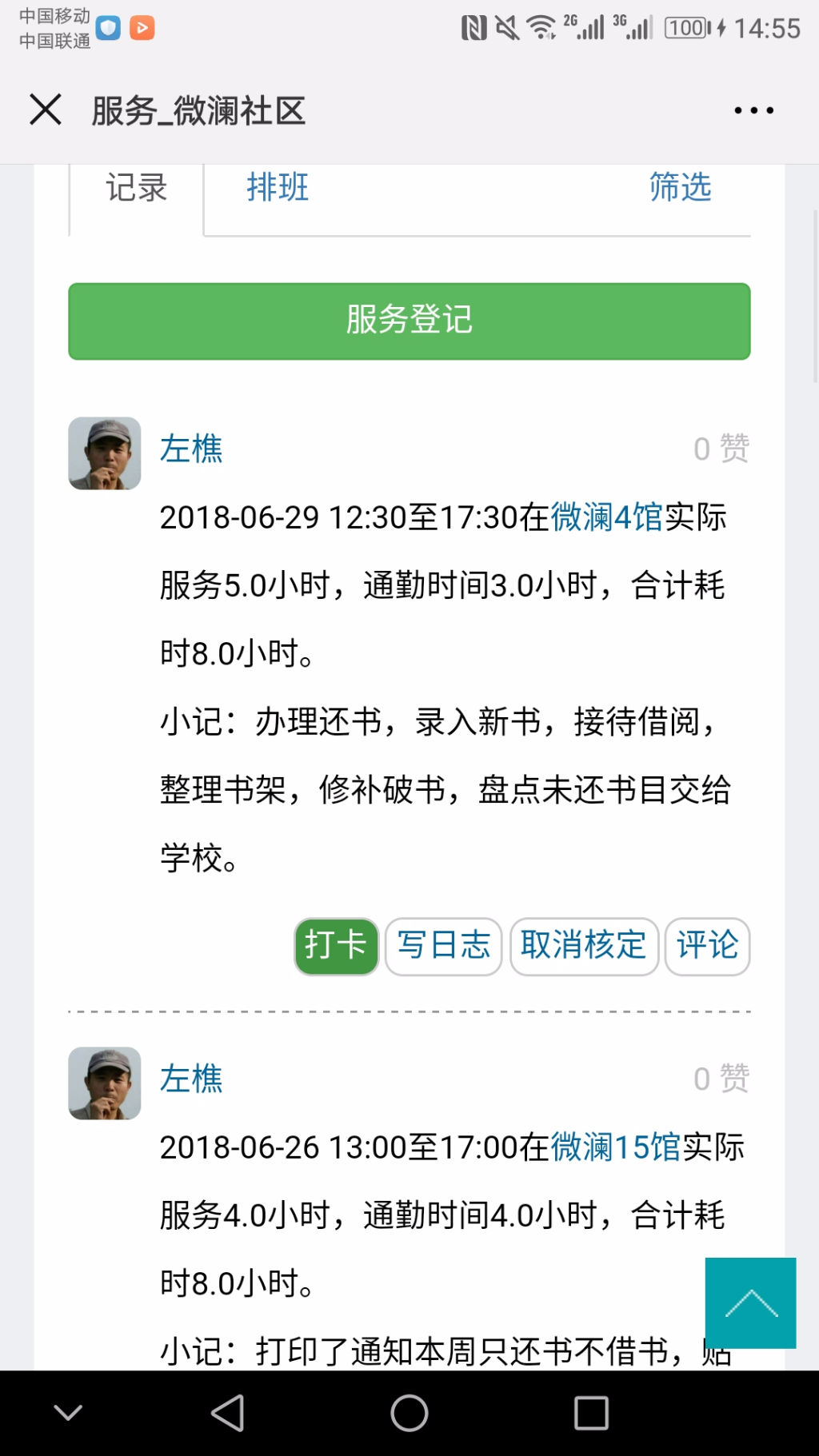This screenshot has width=819, height=1456.
Task: Tap the teal back-to-top arrow button
Action: click(x=750, y=1303)
